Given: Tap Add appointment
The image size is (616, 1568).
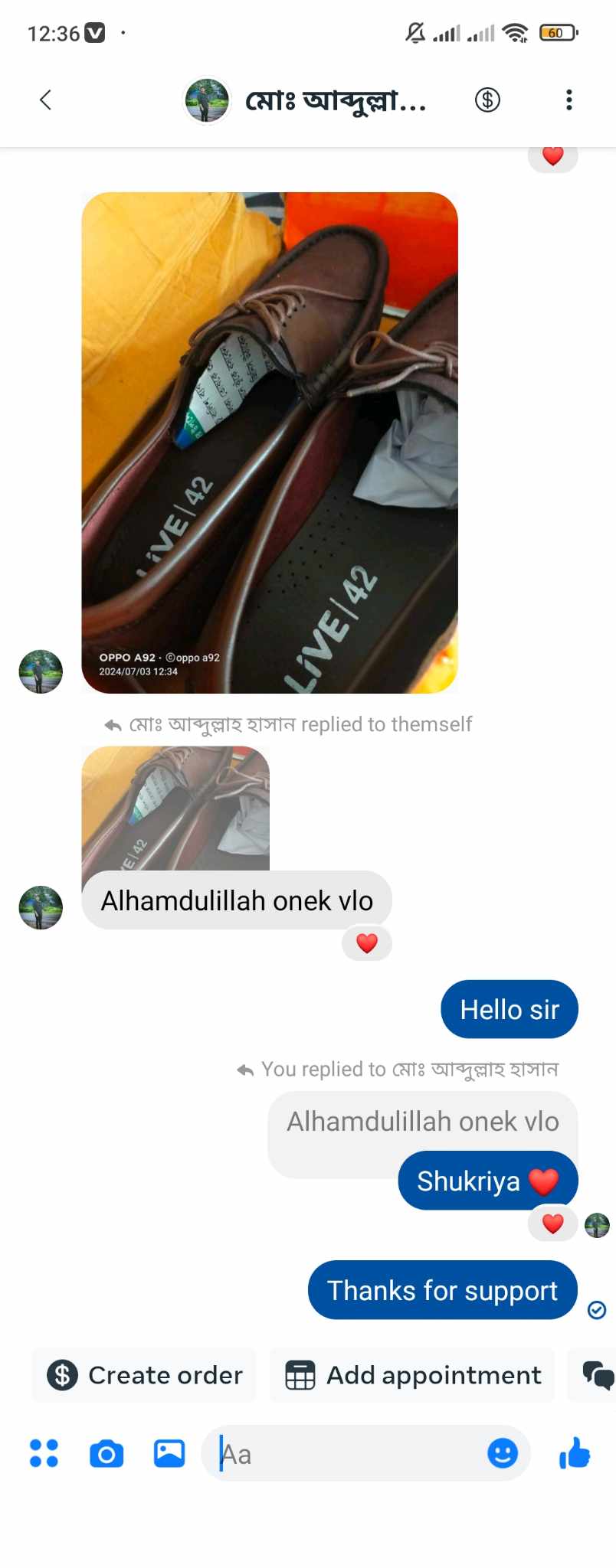Looking at the screenshot, I should (x=413, y=1375).
